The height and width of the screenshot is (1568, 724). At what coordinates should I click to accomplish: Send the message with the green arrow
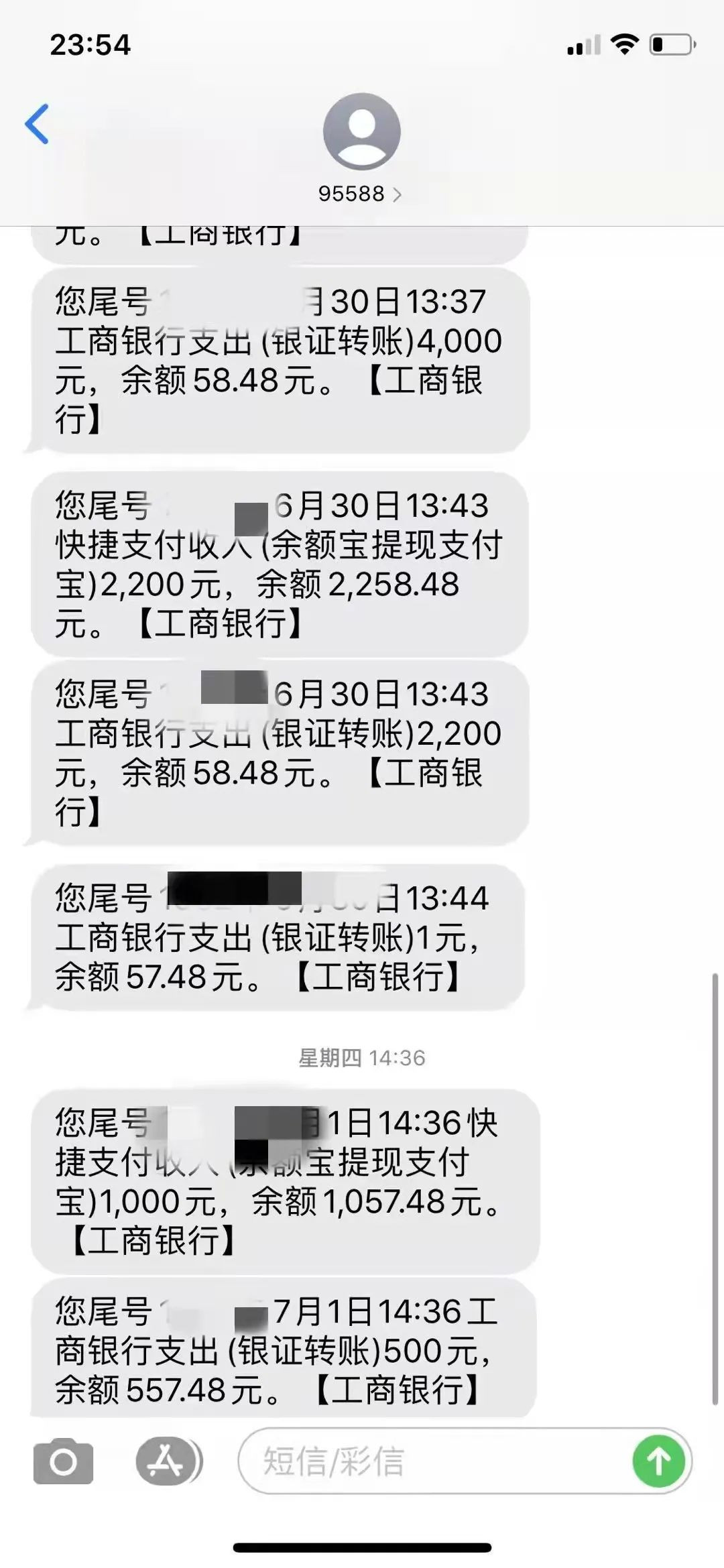(658, 1461)
